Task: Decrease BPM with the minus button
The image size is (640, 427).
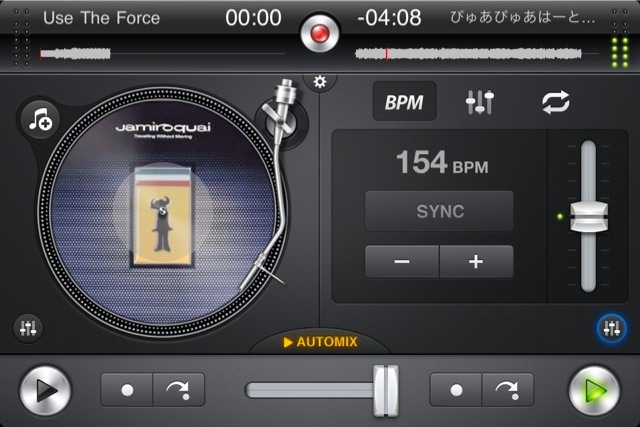Action: (x=402, y=262)
